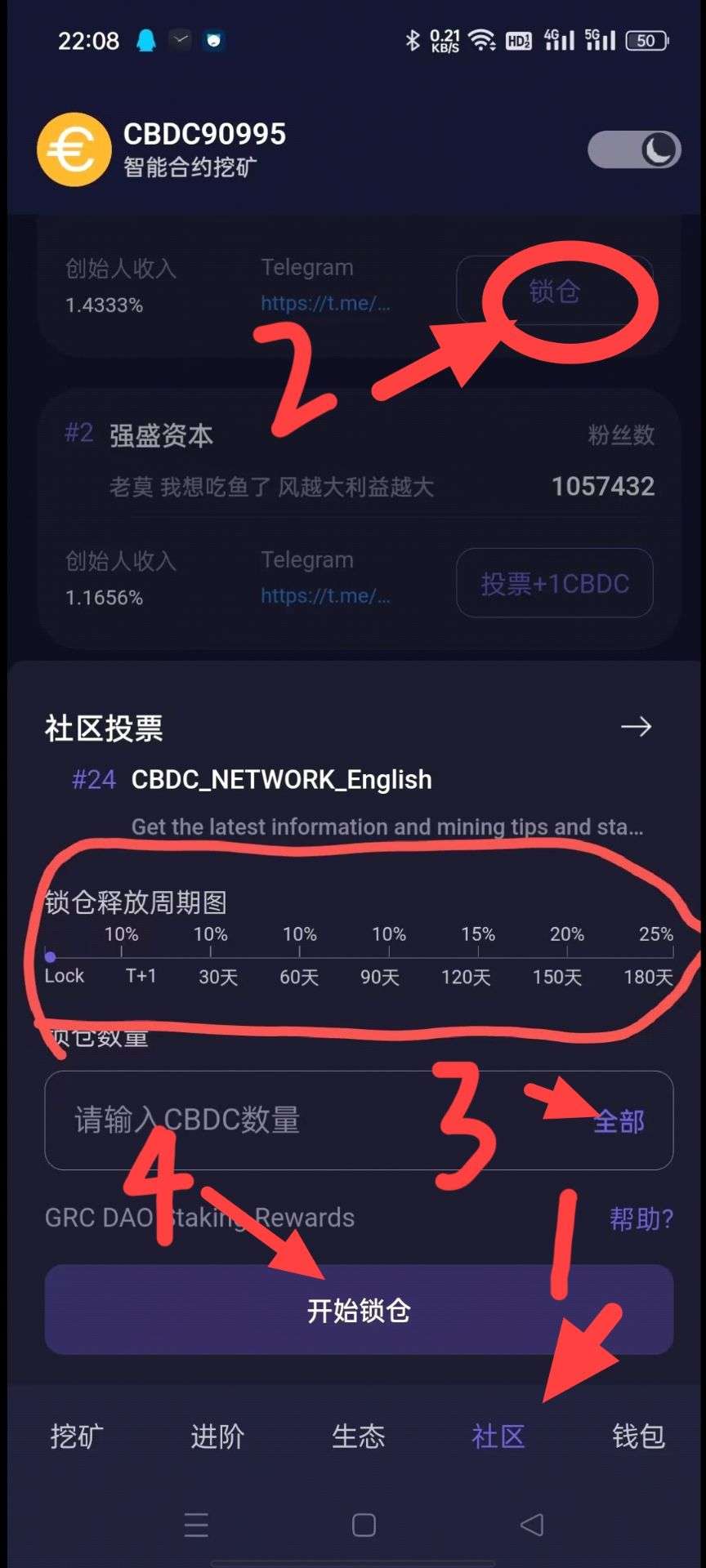Open 强盛资本's Telegram link
The width and height of the screenshot is (706, 1568).
click(325, 596)
